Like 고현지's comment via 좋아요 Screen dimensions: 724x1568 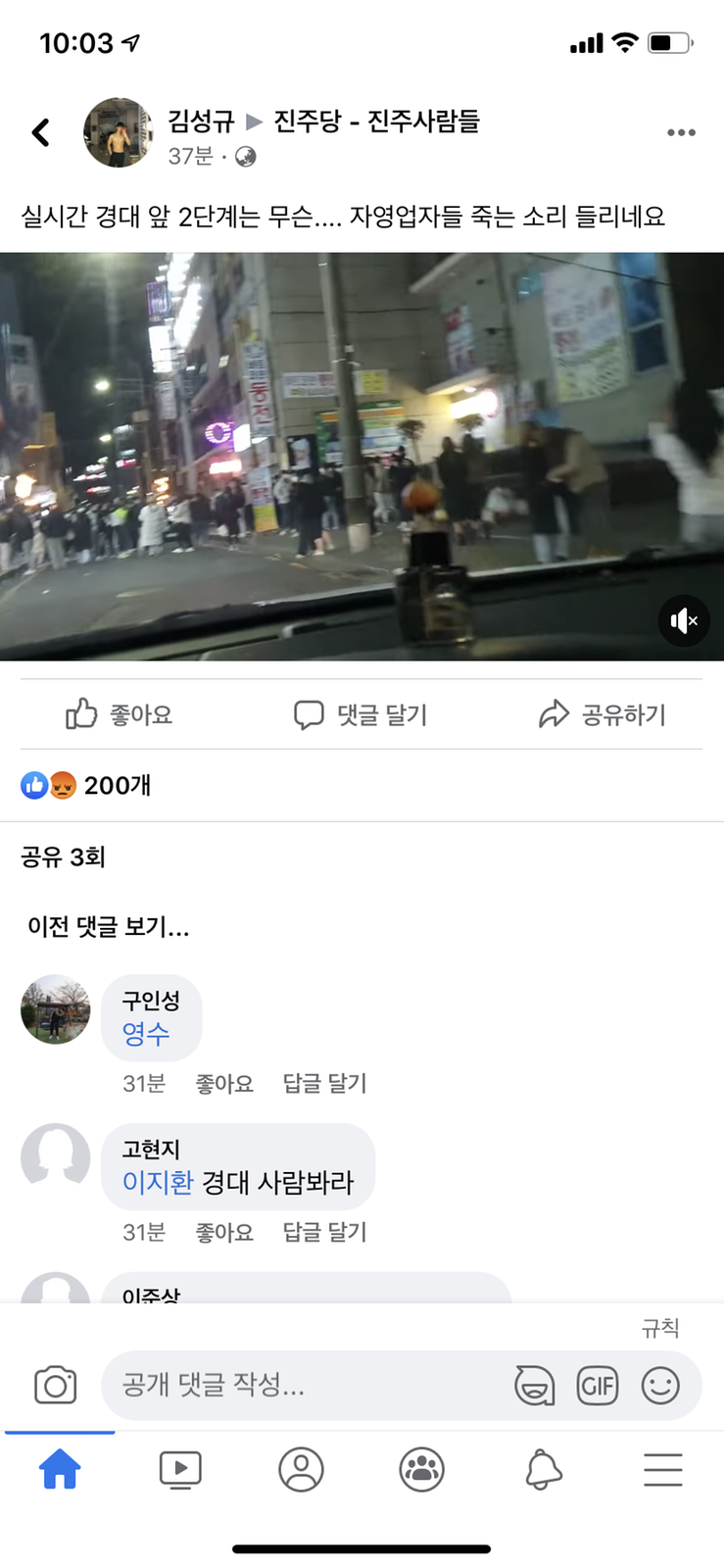pos(223,1232)
